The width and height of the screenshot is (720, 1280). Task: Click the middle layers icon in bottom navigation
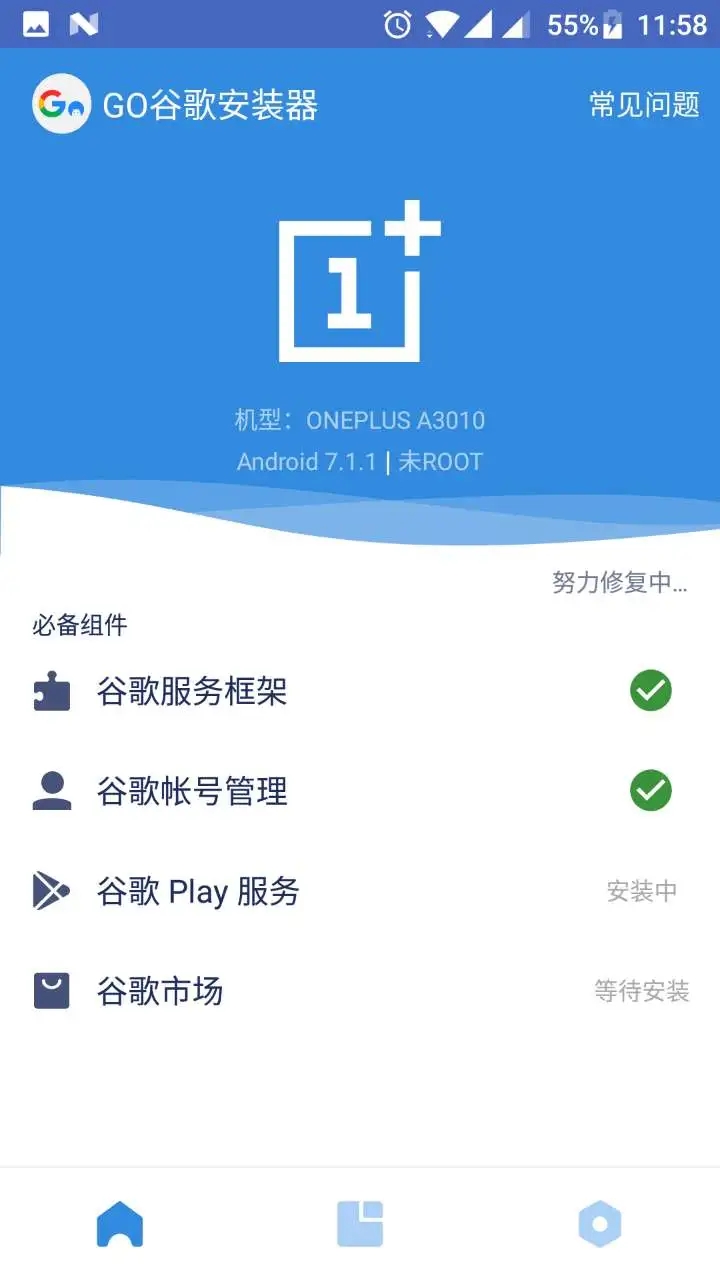360,1224
